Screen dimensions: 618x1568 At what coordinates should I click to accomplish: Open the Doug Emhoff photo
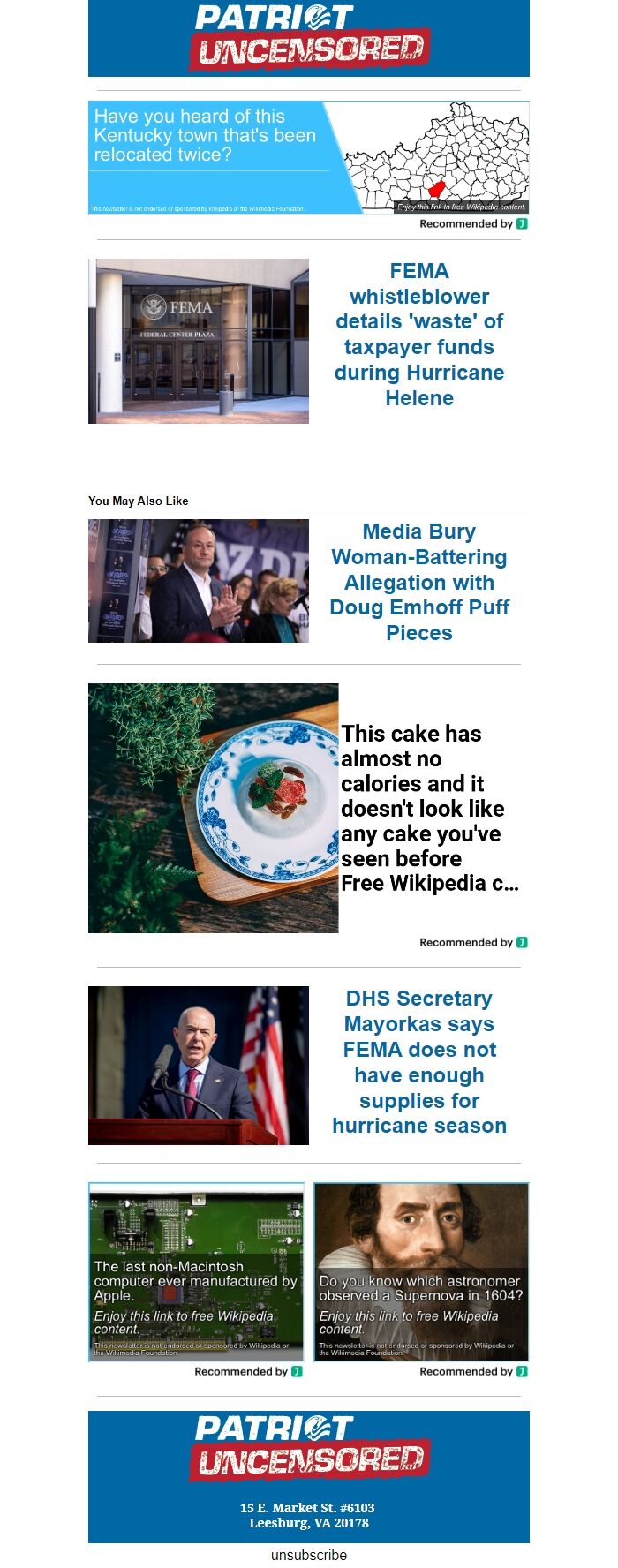point(199,581)
